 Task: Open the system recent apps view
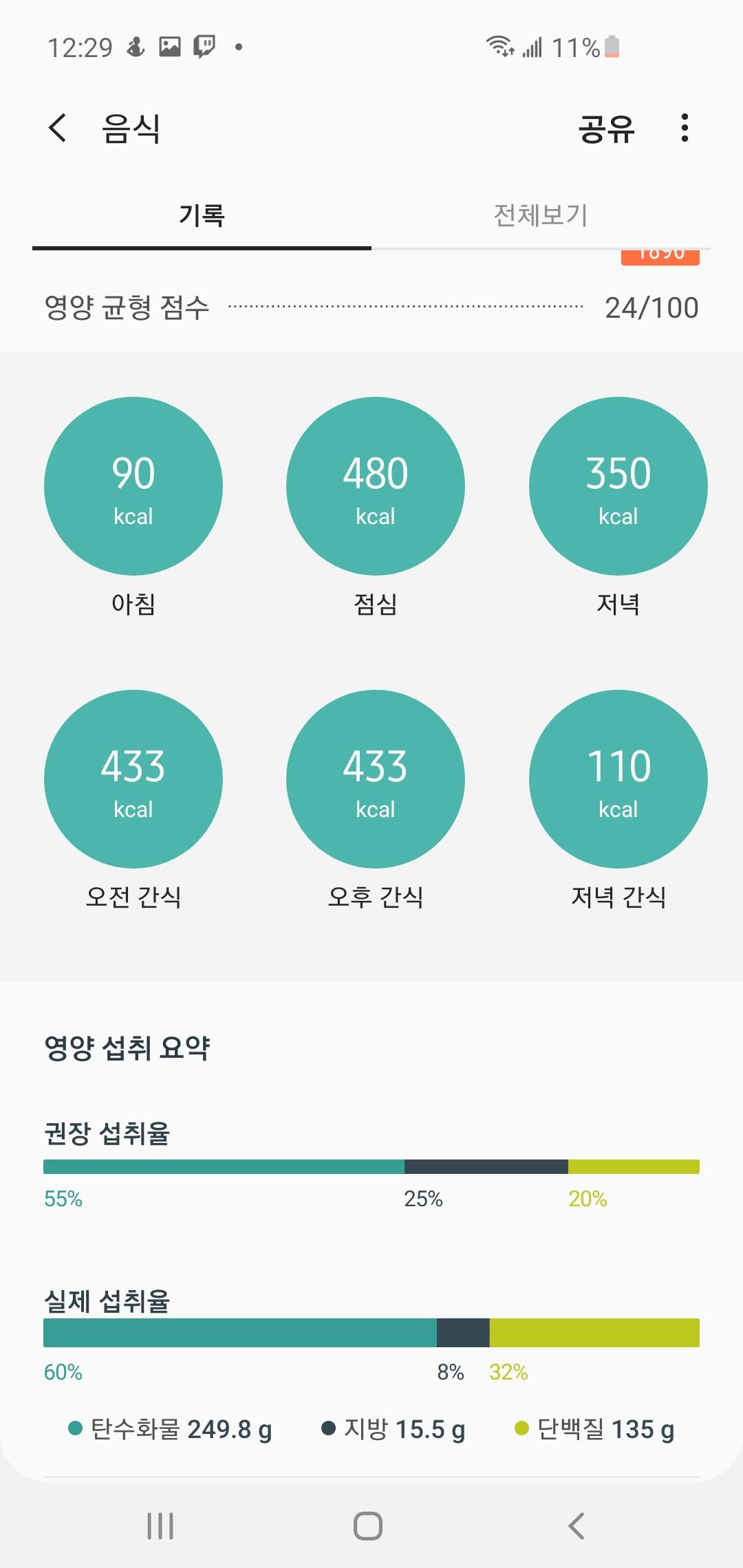(160, 1526)
